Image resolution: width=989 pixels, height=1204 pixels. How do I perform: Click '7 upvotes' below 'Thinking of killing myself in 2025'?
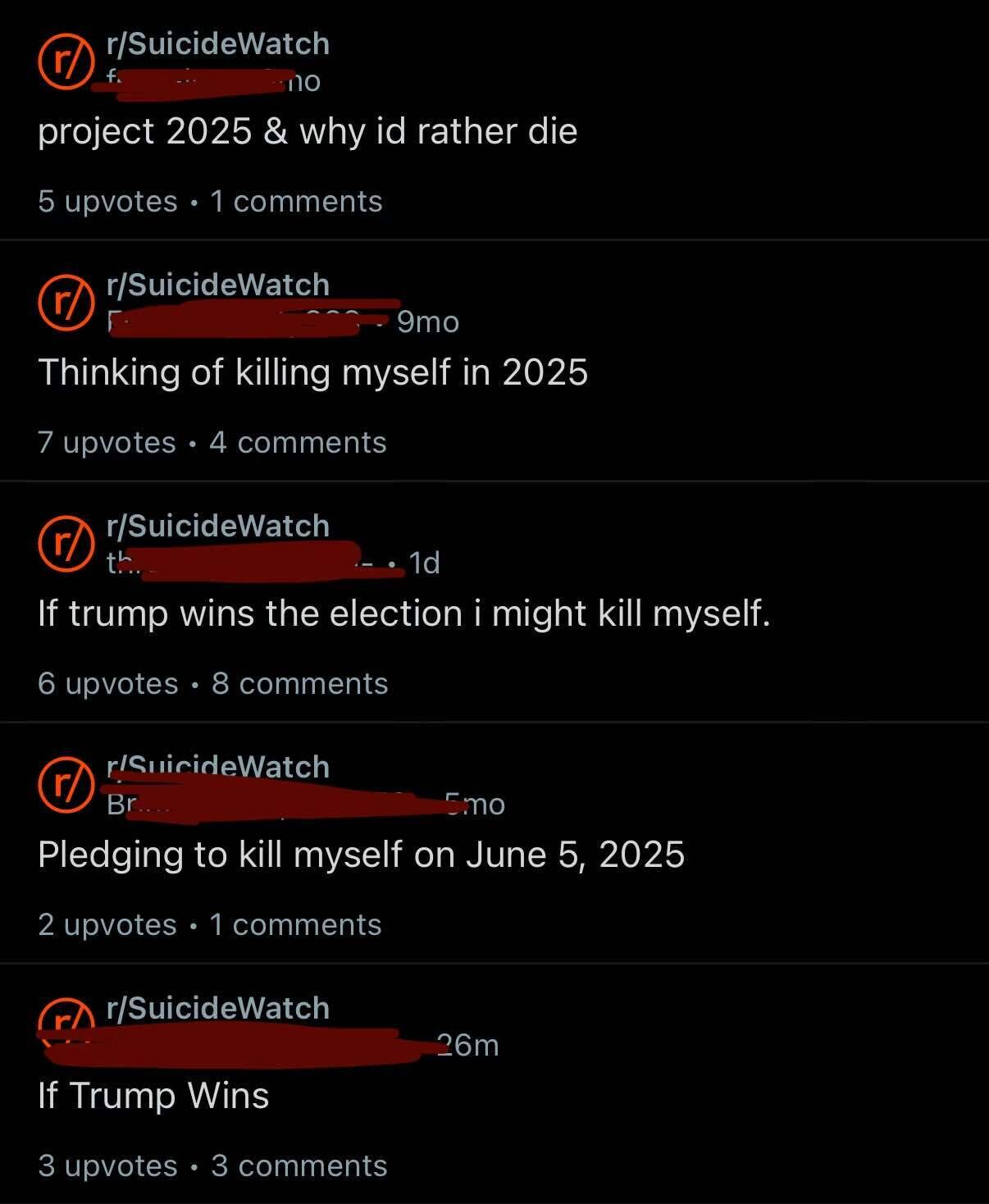click(105, 441)
